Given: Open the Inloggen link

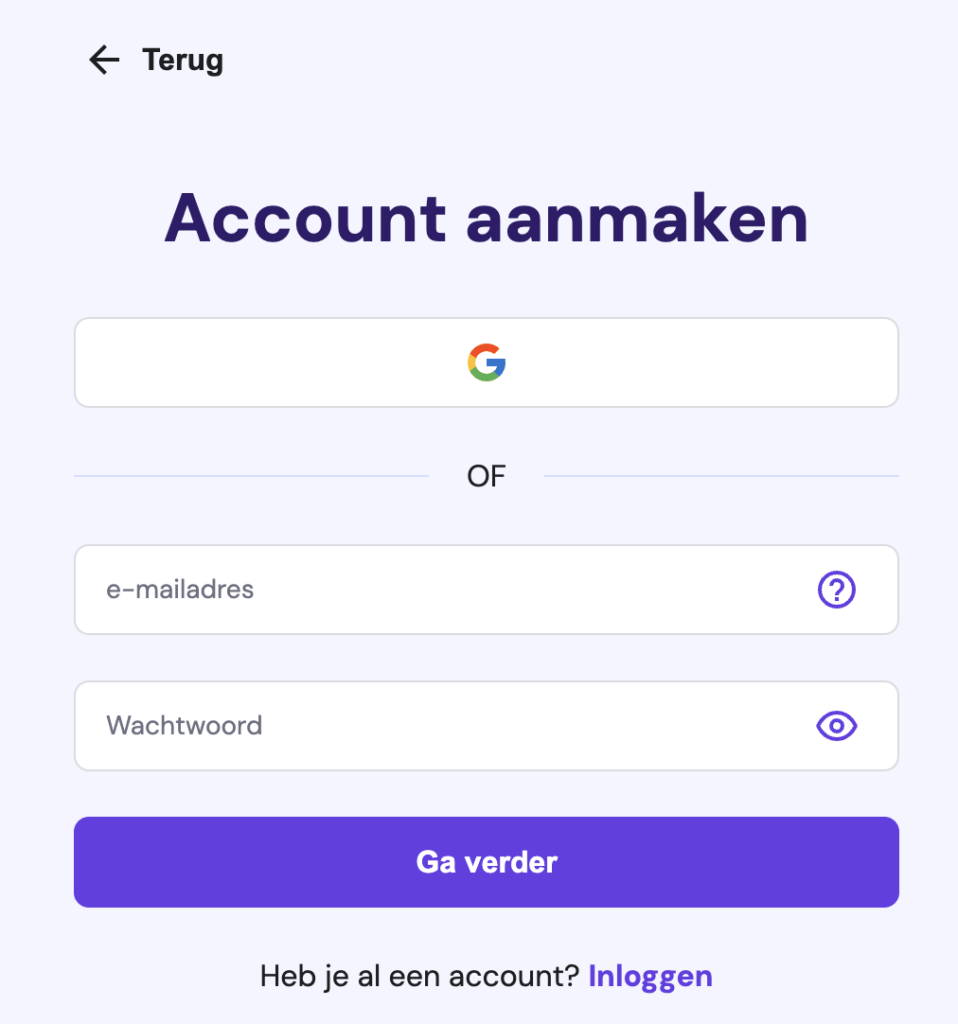Looking at the screenshot, I should [x=650, y=976].
